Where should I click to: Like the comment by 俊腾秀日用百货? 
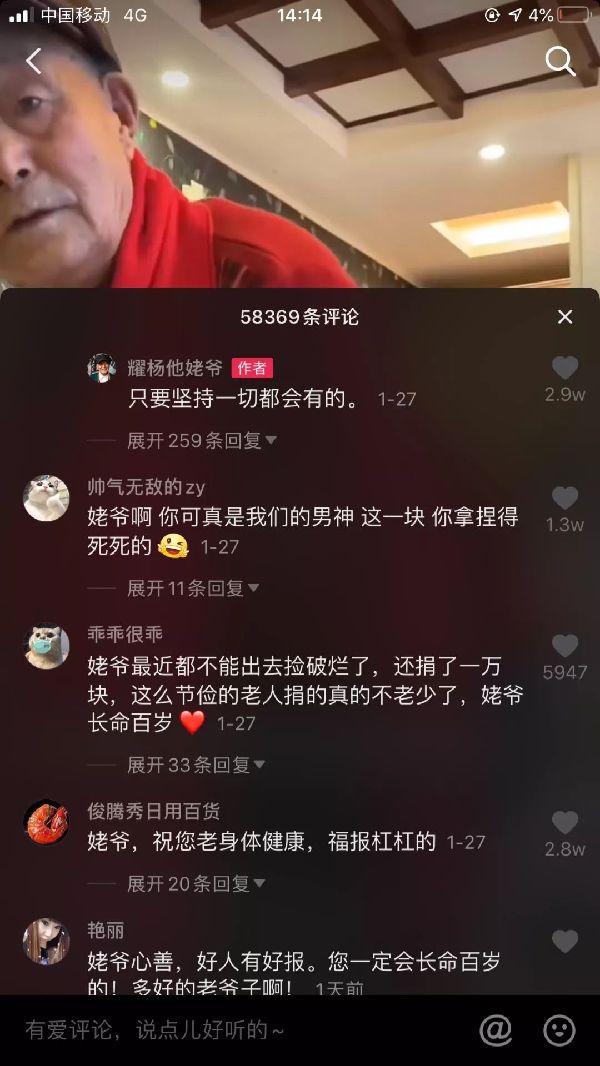pyautogui.click(x=565, y=823)
